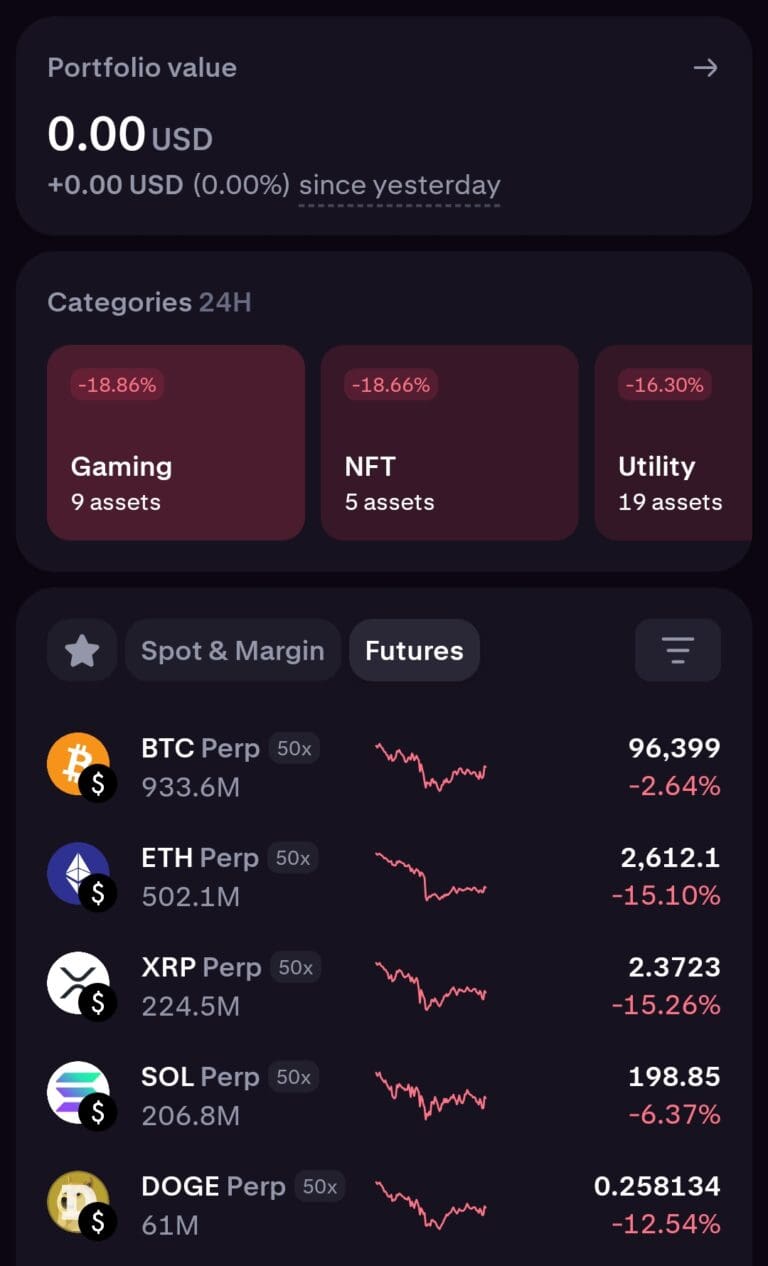Open the markets filter icon
Screen dimensions: 768x1266
click(x=677, y=650)
